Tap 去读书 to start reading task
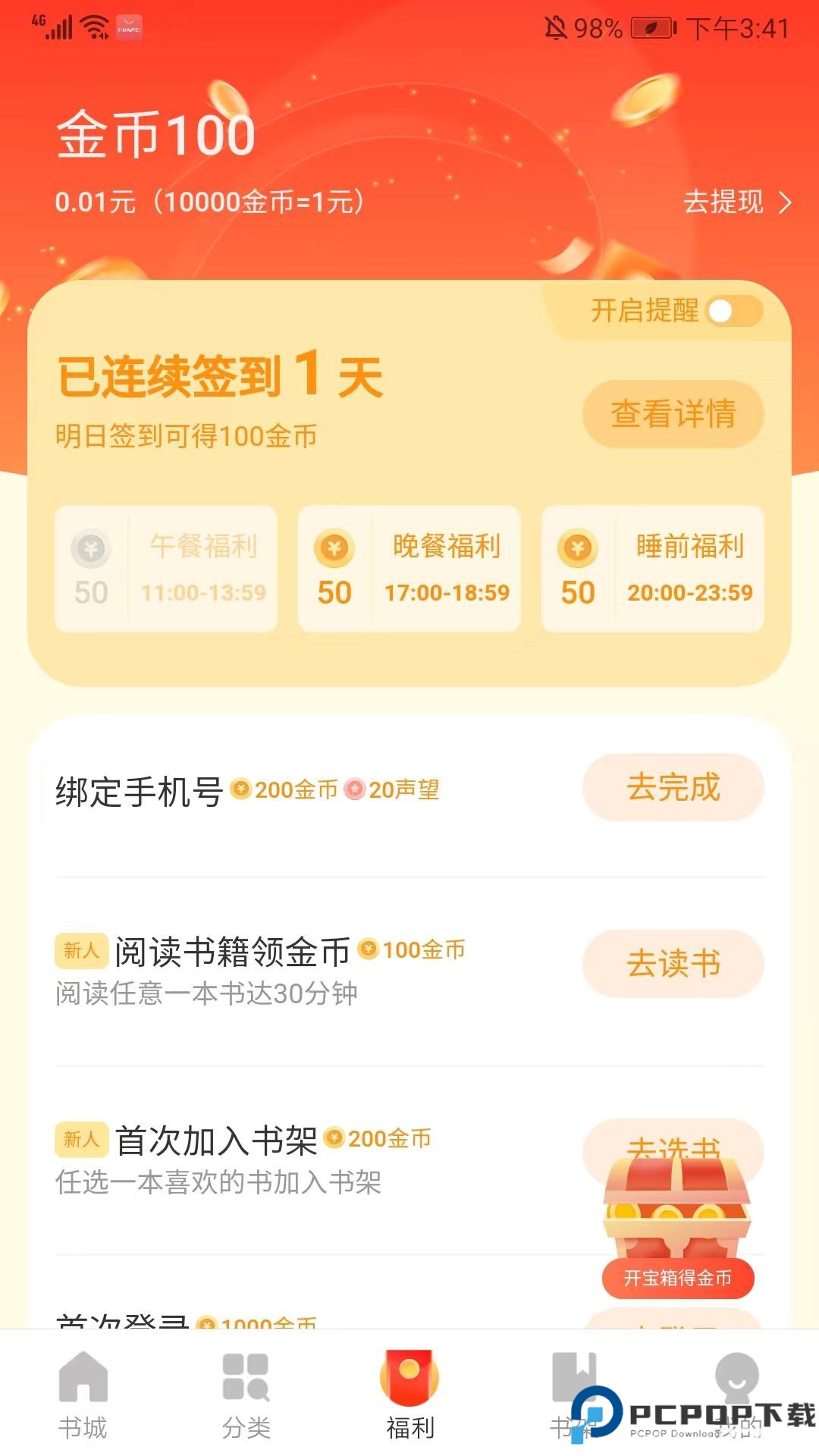 673,965
